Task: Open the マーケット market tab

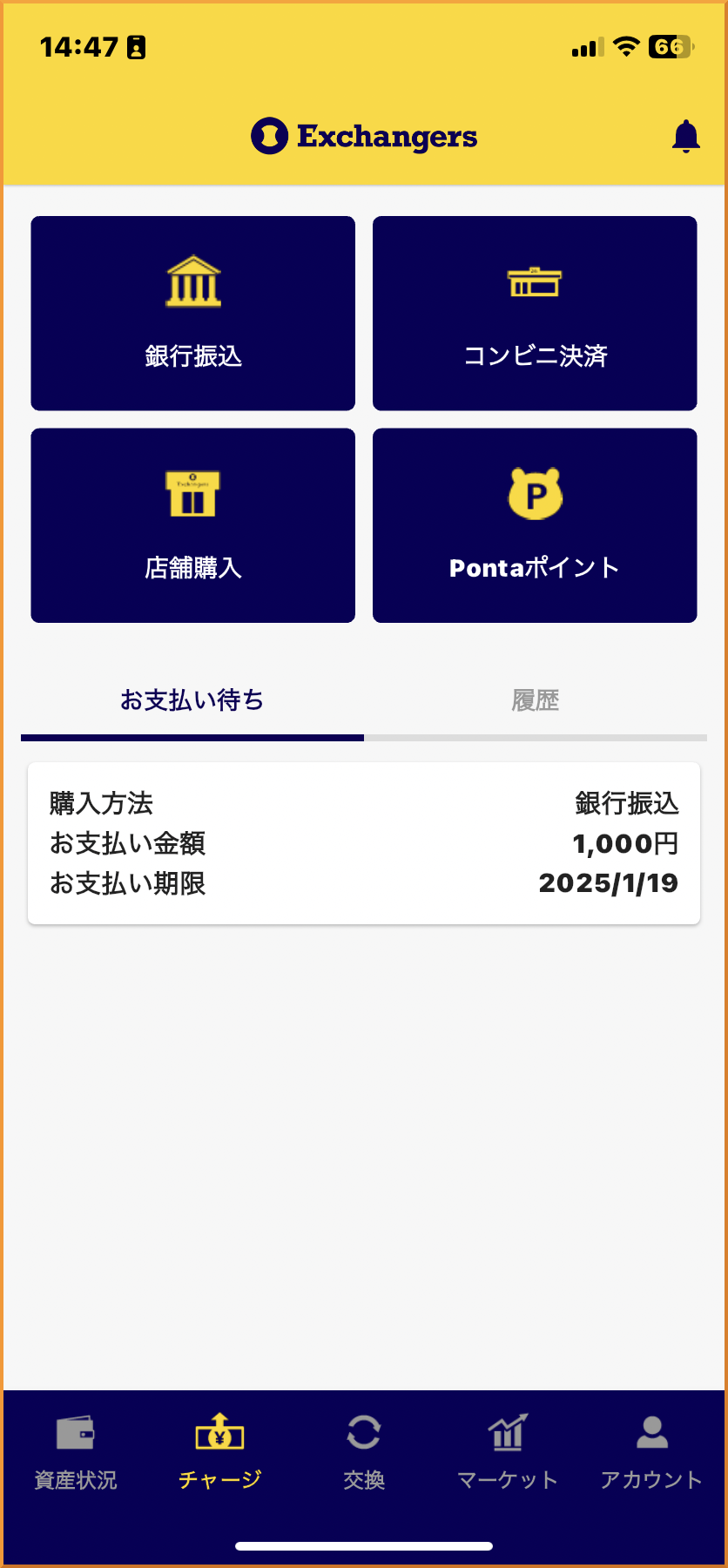Action: 508,1452
